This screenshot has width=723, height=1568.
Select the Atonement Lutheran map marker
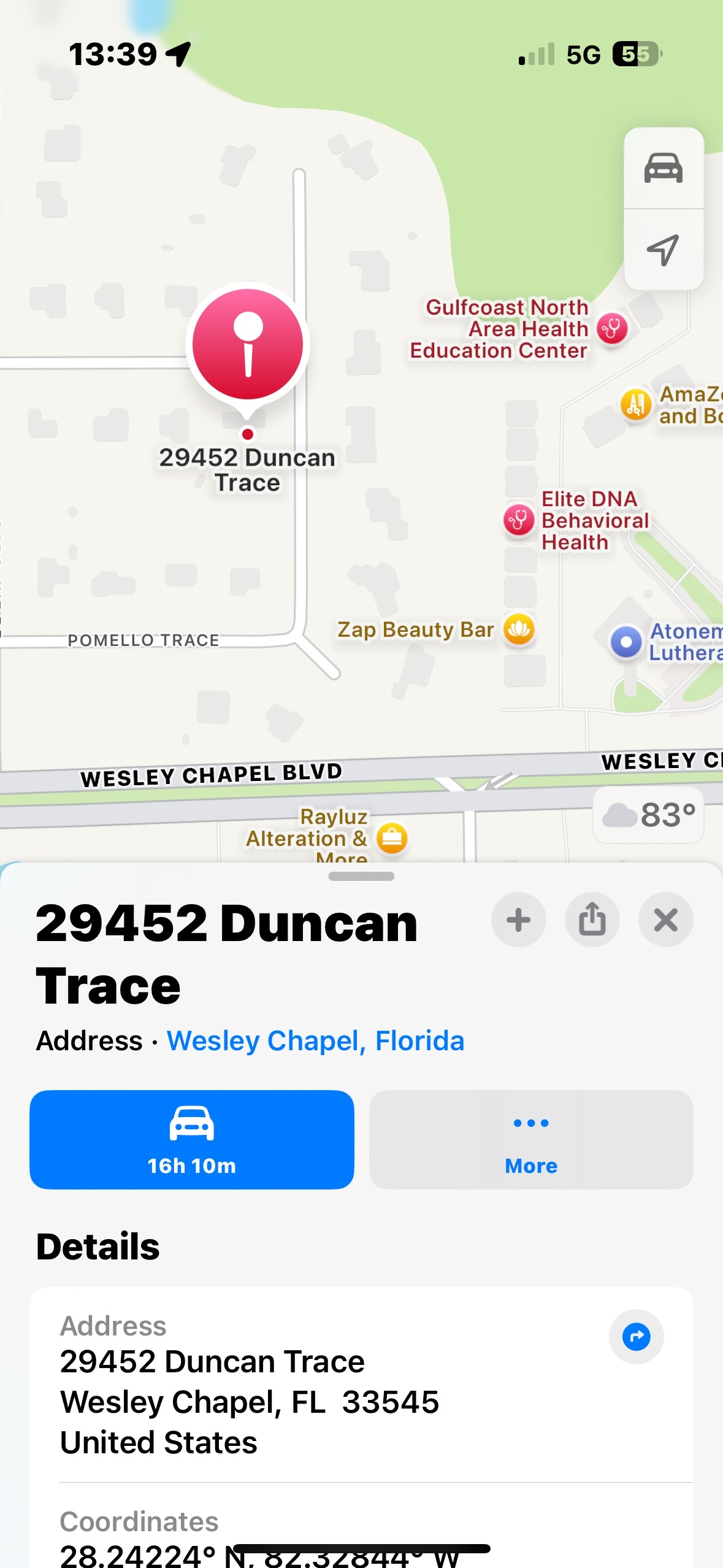pos(626,642)
